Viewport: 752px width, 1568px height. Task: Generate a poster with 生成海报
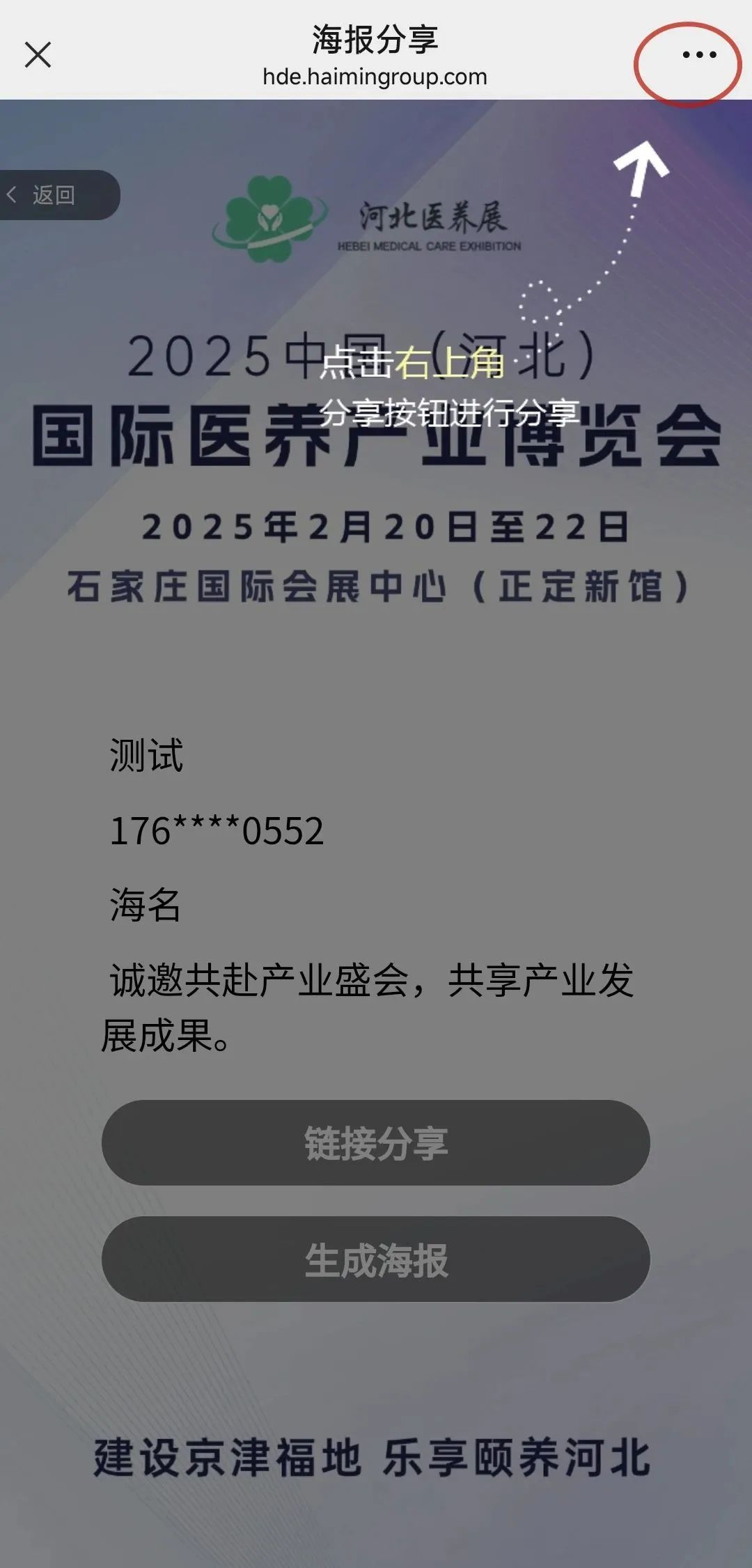point(376,1259)
